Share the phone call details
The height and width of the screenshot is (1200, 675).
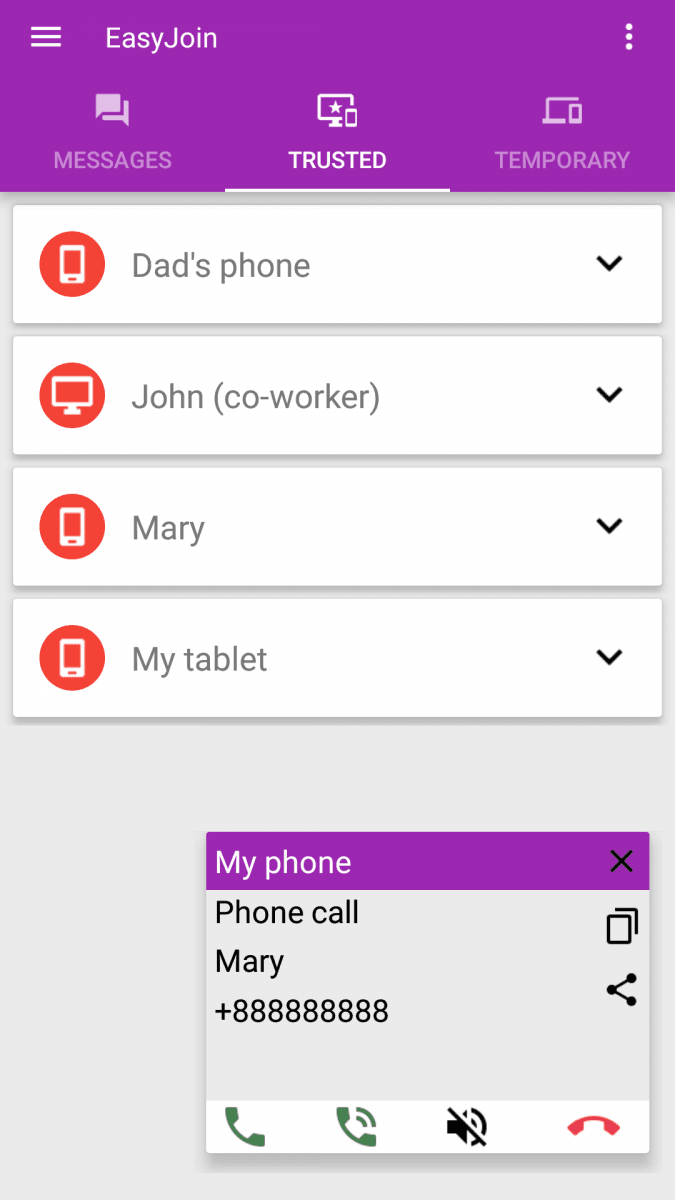[x=621, y=990]
